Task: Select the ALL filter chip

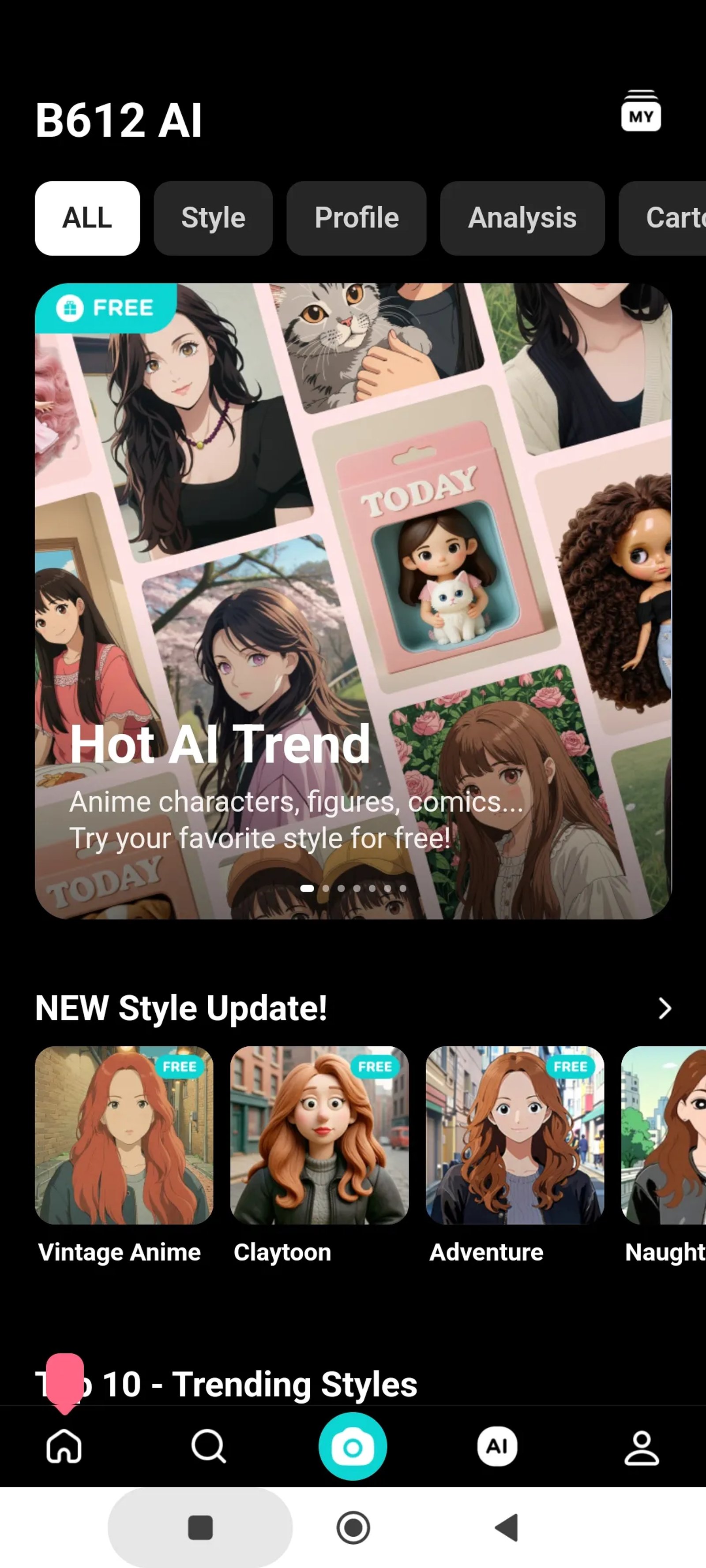Action: tap(87, 218)
